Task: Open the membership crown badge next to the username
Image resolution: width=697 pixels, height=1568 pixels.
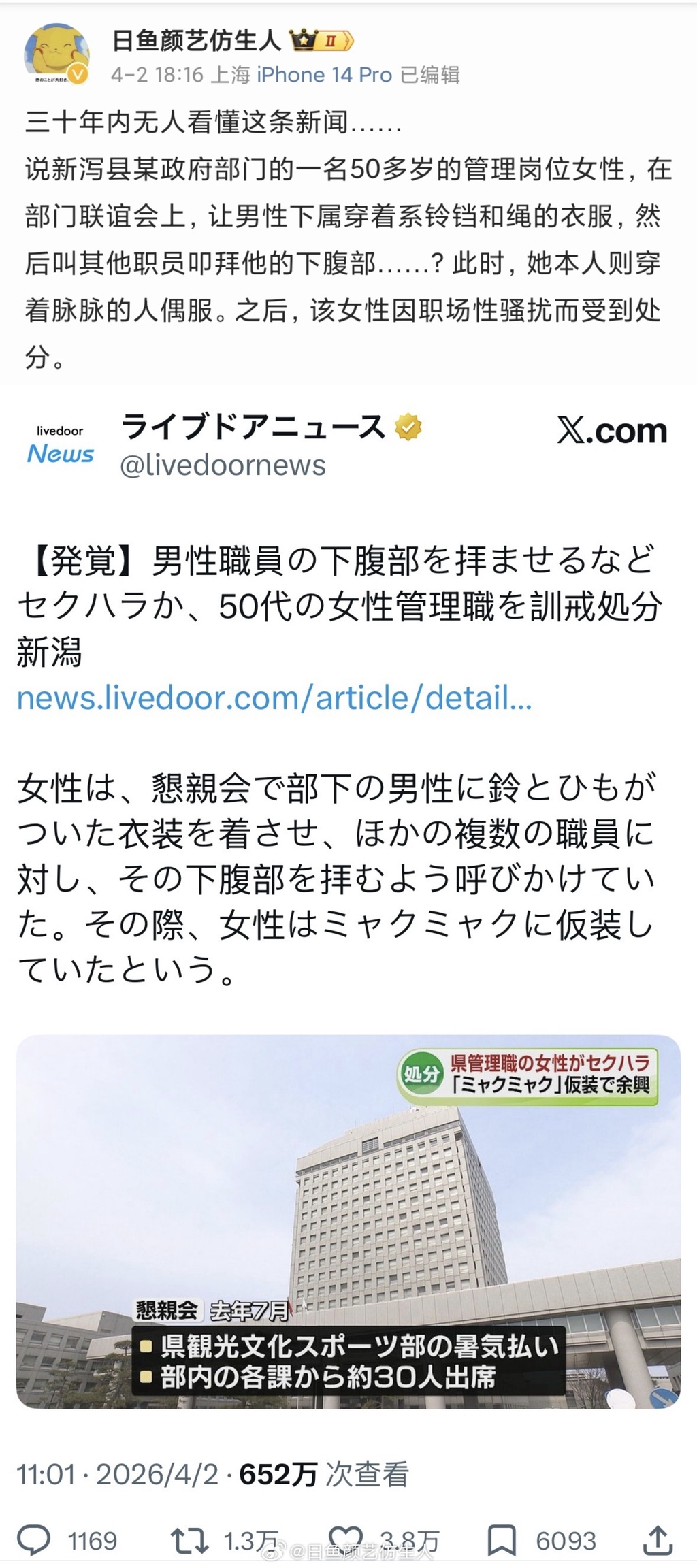Action: [x=321, y=42]
